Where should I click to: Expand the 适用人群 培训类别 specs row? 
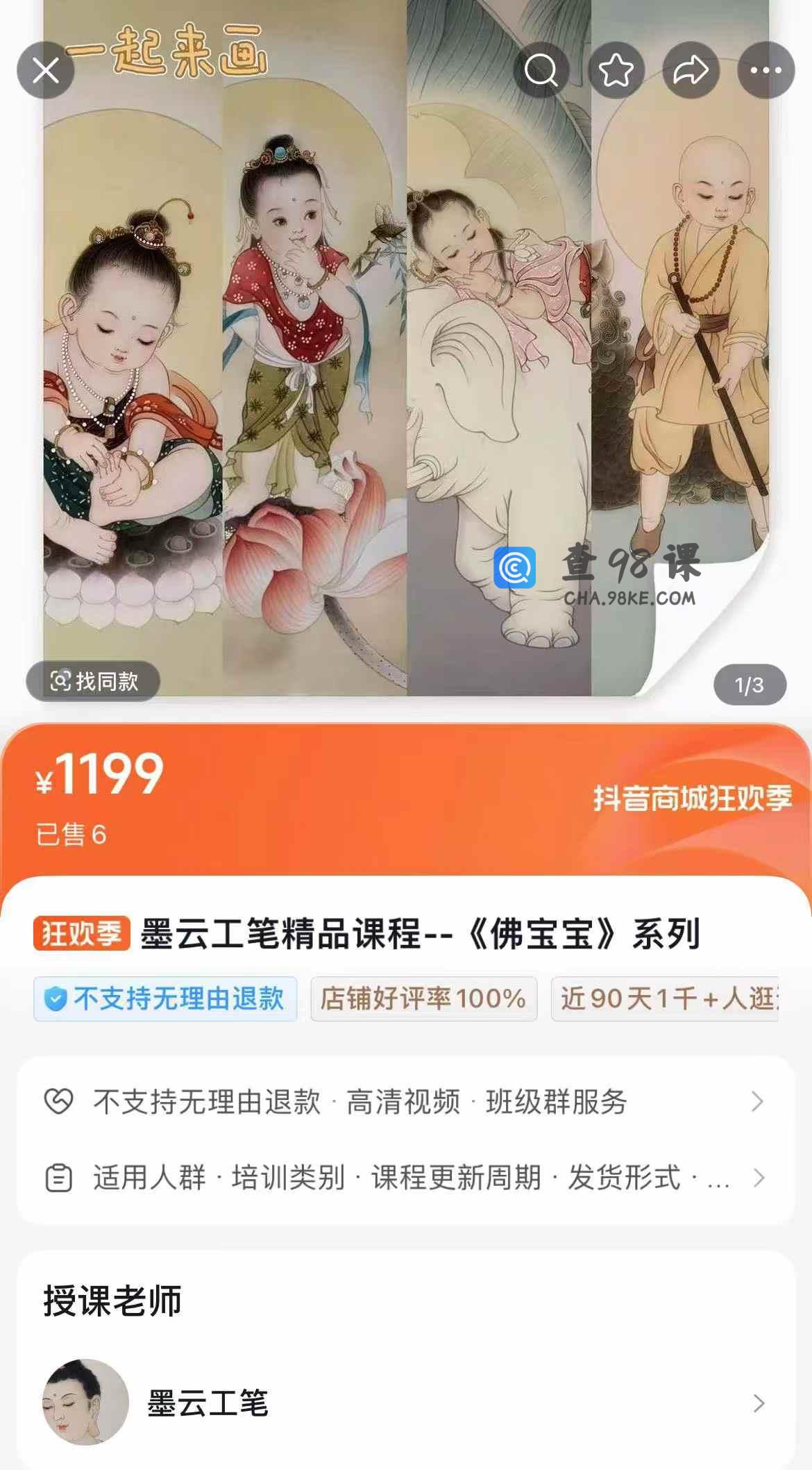pyautogui.click(x=406, y=1178)
